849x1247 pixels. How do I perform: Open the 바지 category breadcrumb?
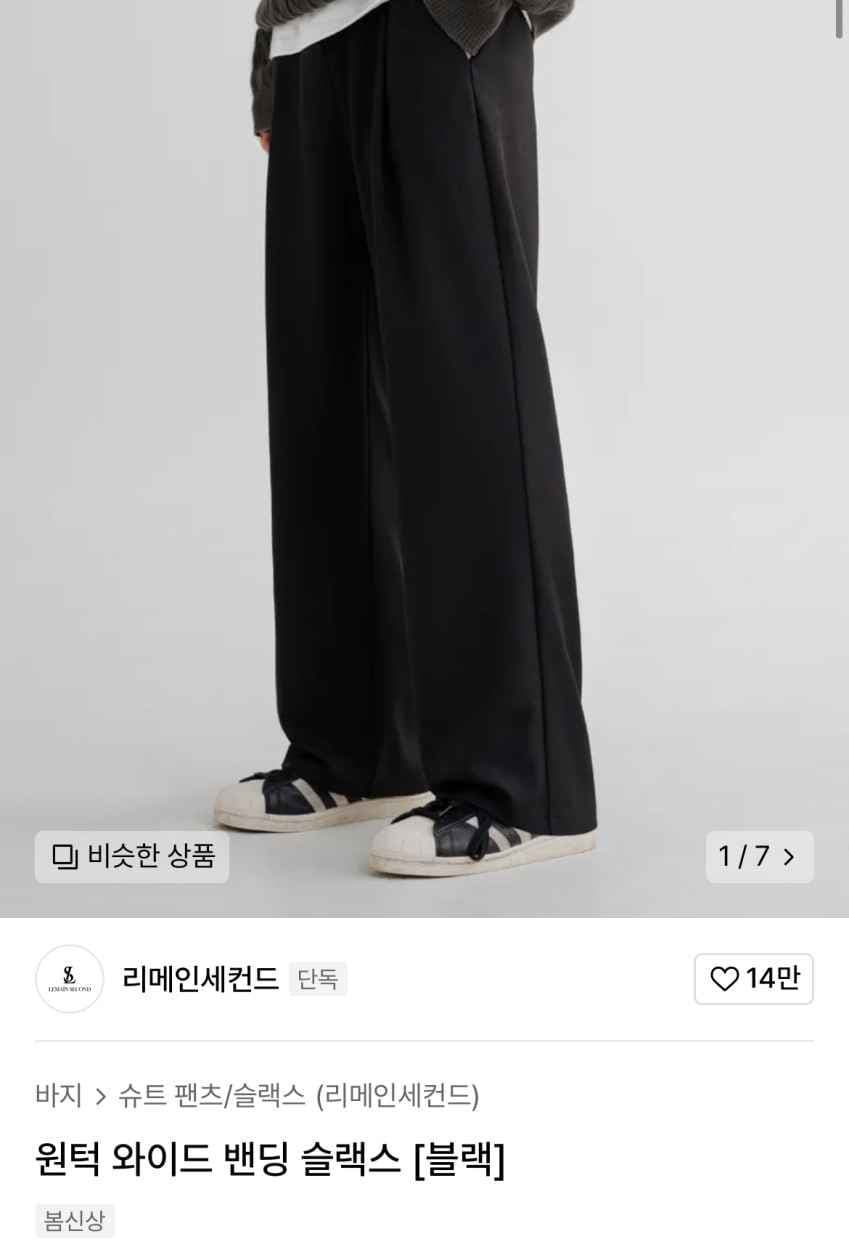coord(58,1096)
